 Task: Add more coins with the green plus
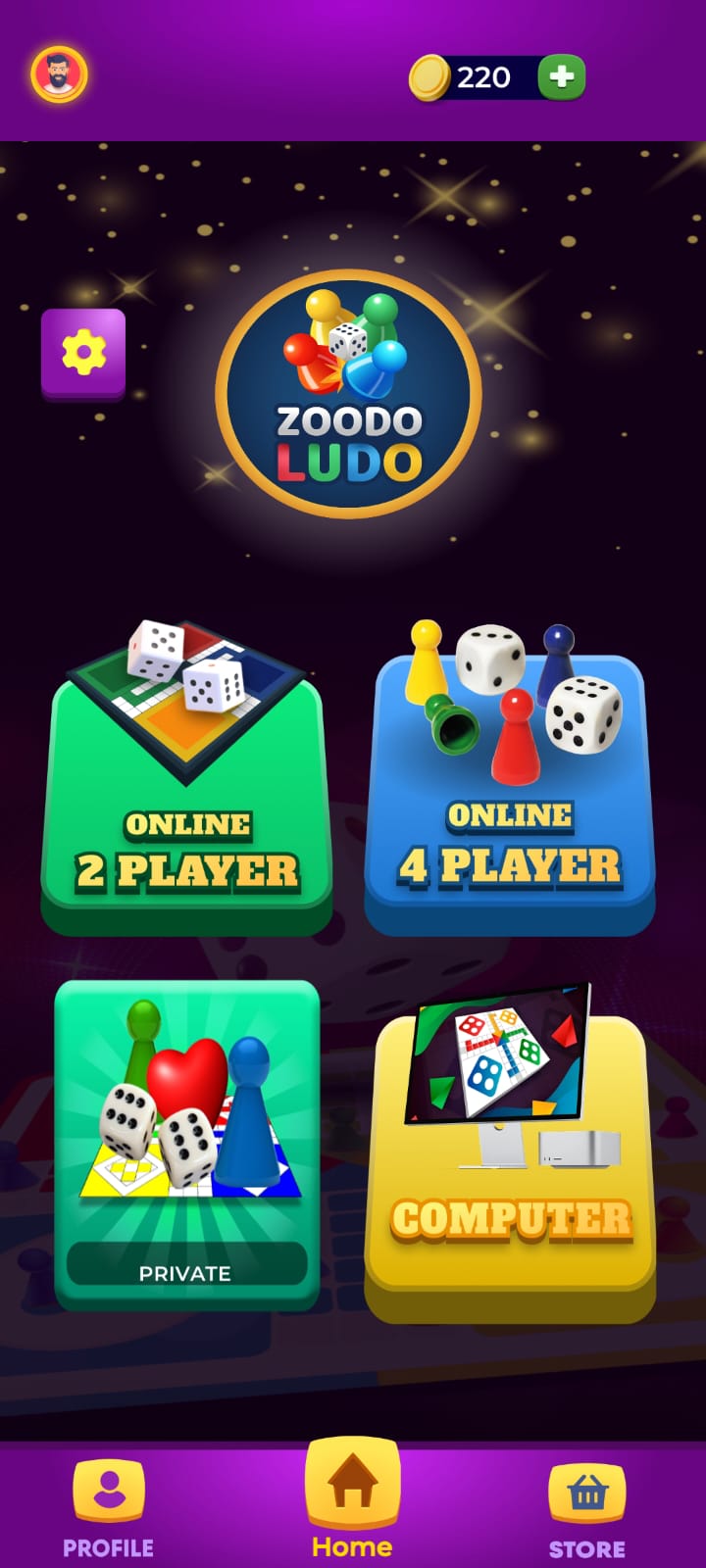click(562, 77)
